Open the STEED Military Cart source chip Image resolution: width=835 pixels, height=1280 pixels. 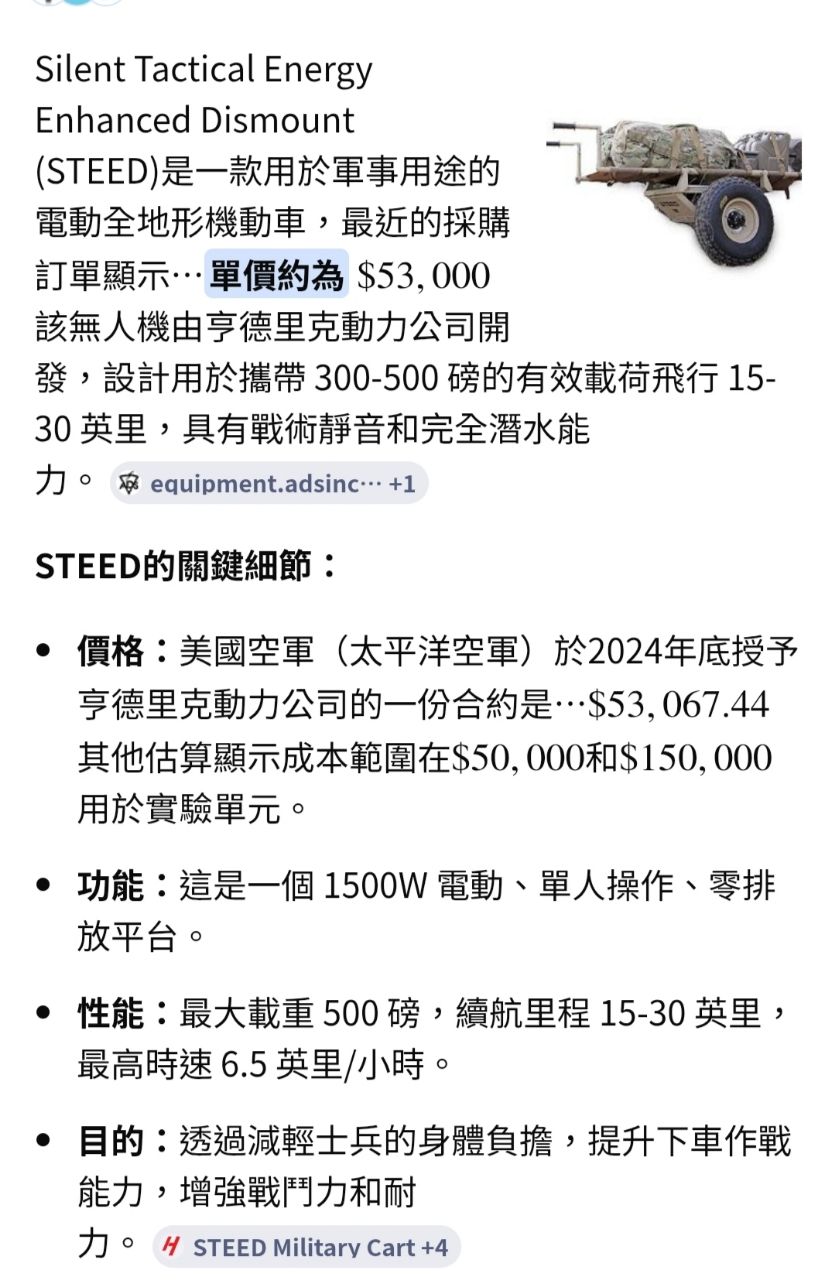[x=306, y=1247]
